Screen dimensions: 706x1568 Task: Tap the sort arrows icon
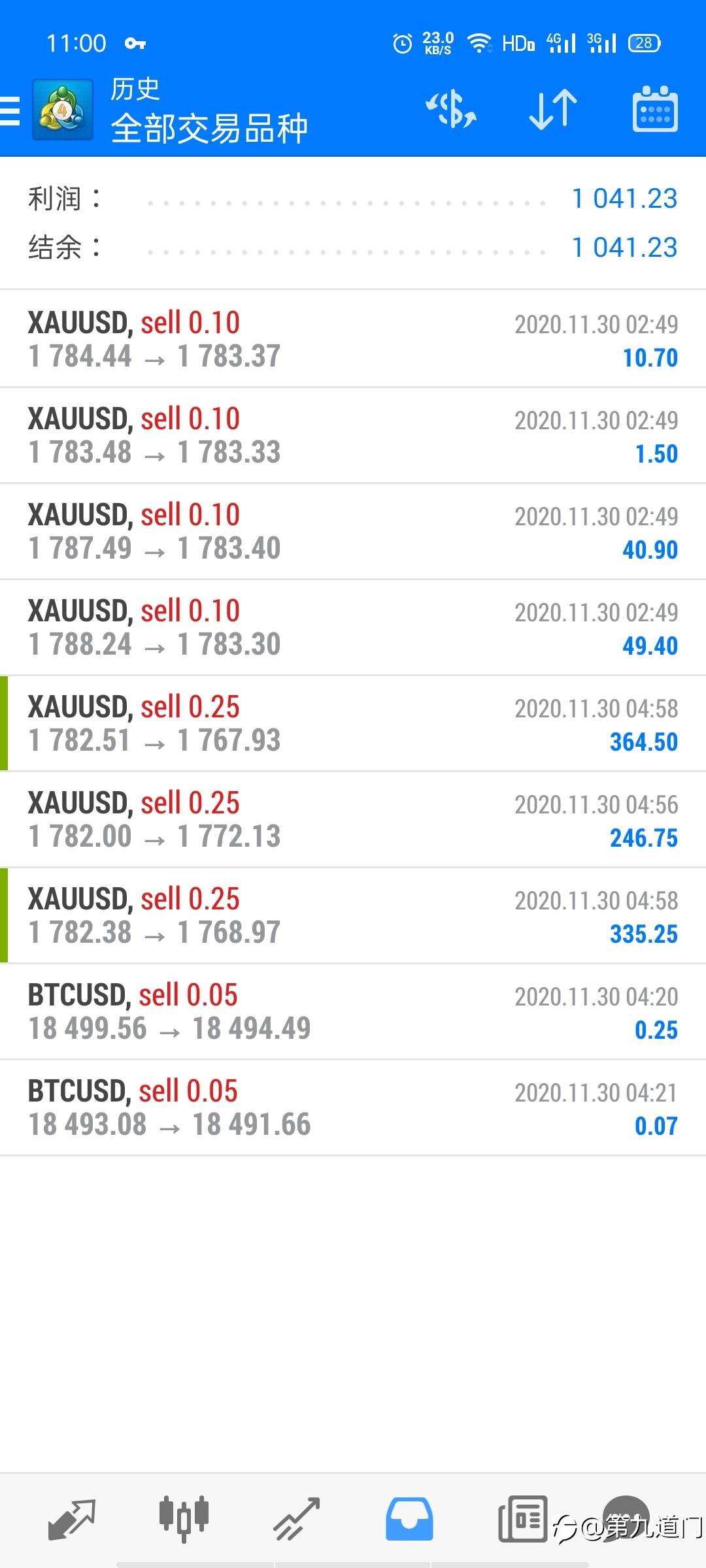(x=553, y=109)
